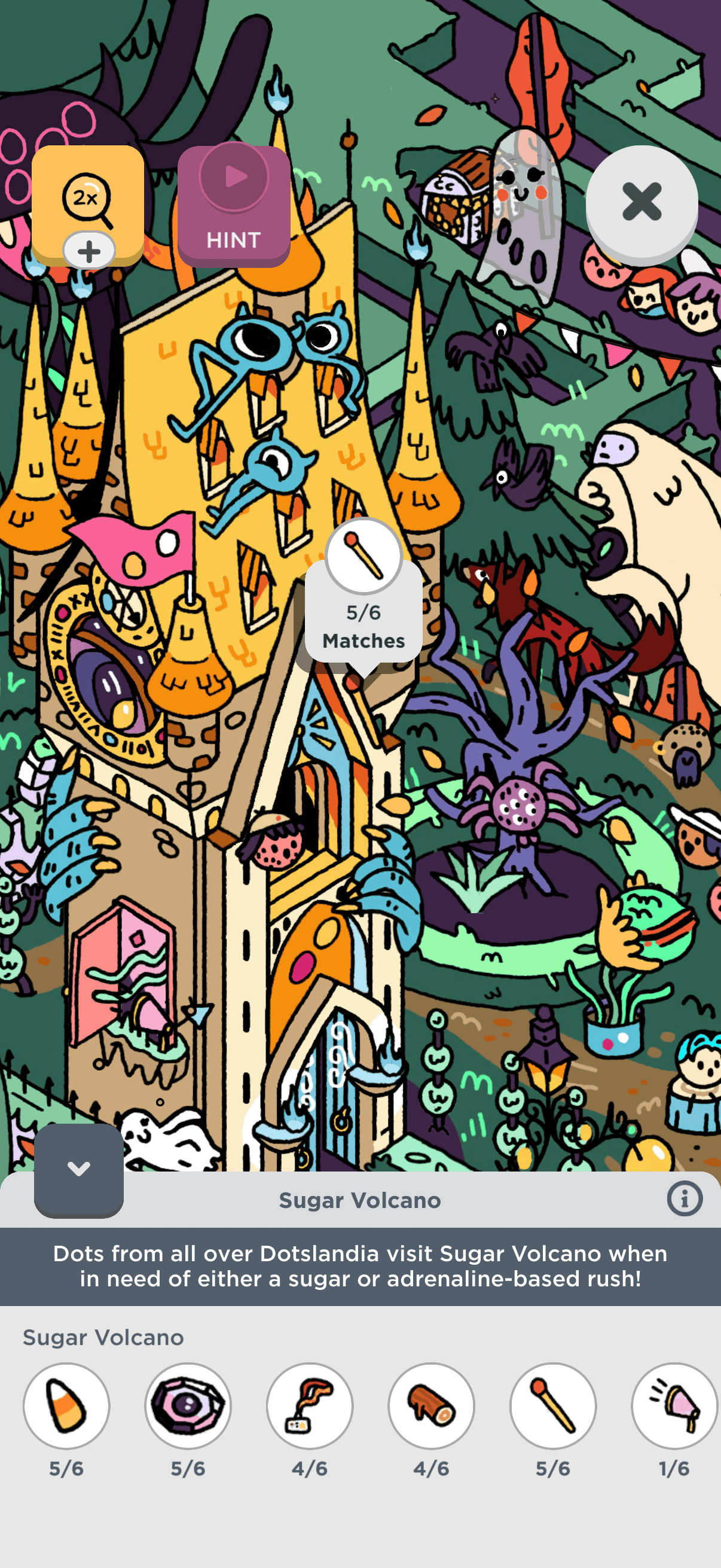Select the matches item in the list

pos(553,1405)
